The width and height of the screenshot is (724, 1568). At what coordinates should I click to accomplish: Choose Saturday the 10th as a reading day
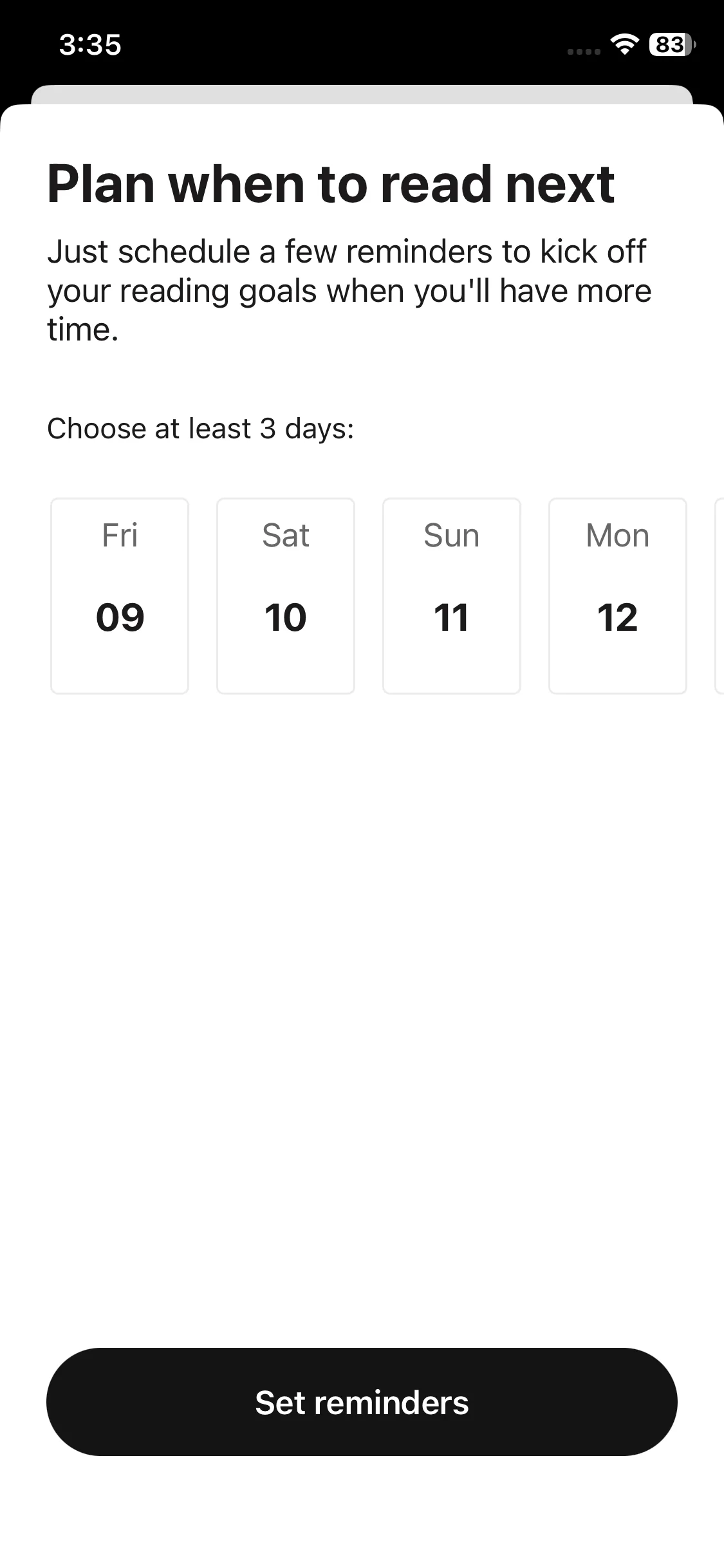(286, 595)
